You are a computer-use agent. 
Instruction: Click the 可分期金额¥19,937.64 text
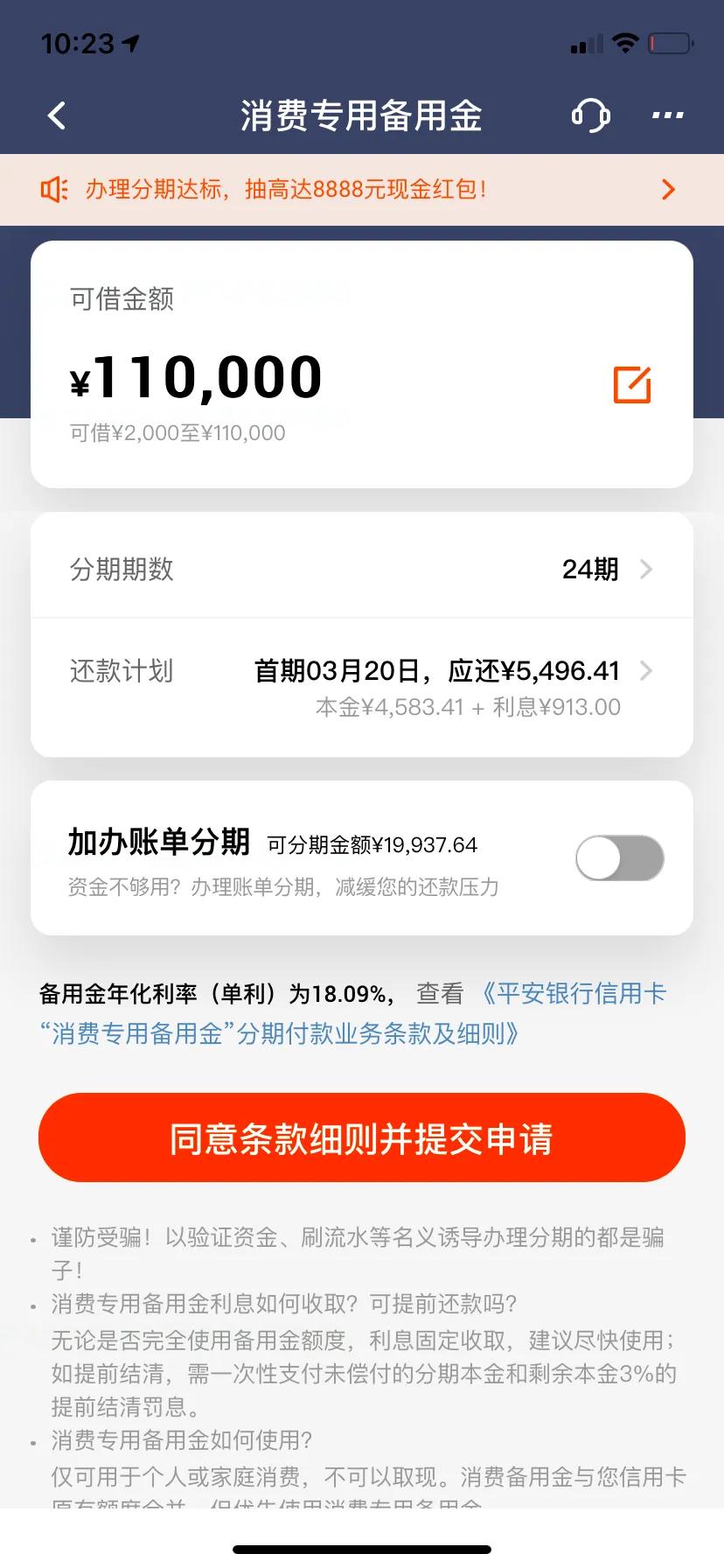coord(371,844)
